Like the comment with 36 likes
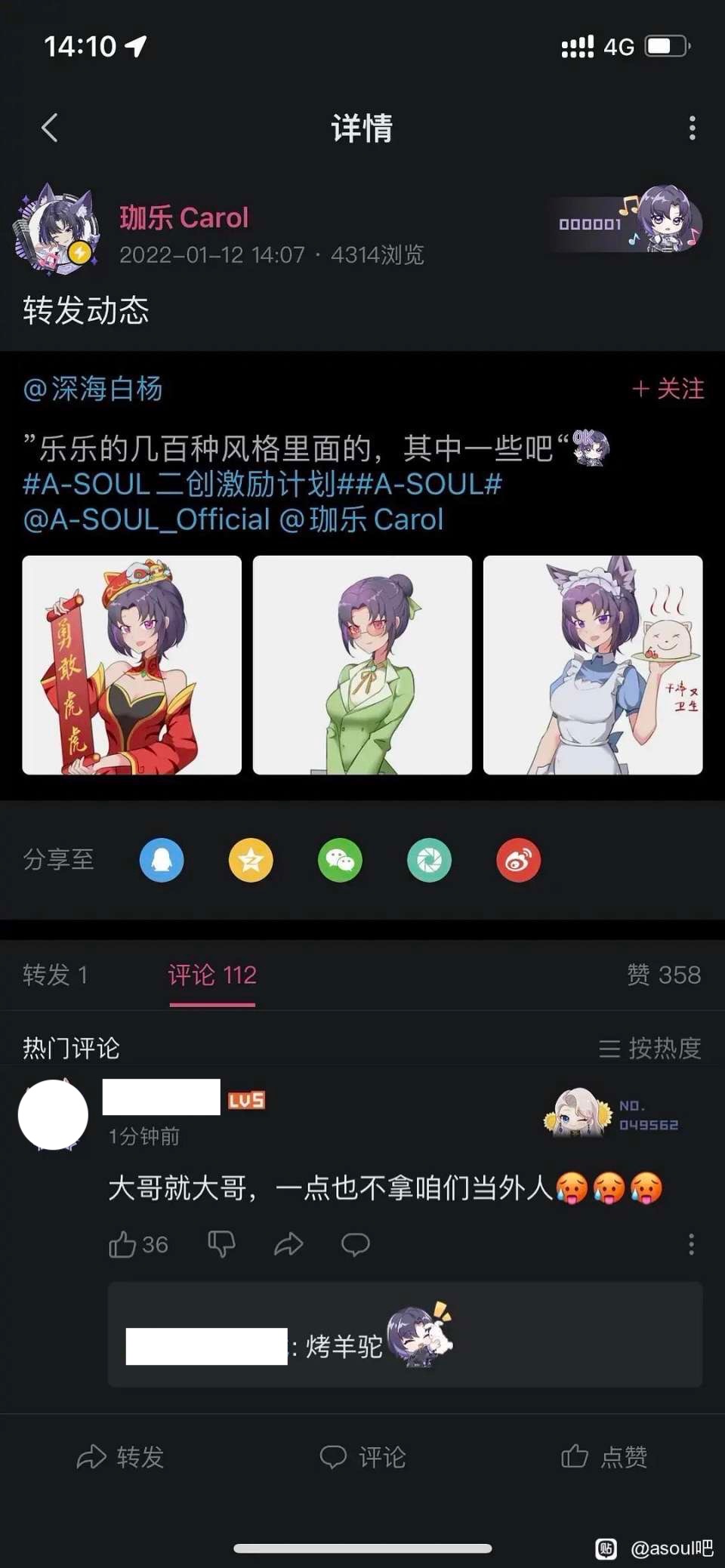Viewport: 725px width, 1568px height. [x=123, y=1244]
